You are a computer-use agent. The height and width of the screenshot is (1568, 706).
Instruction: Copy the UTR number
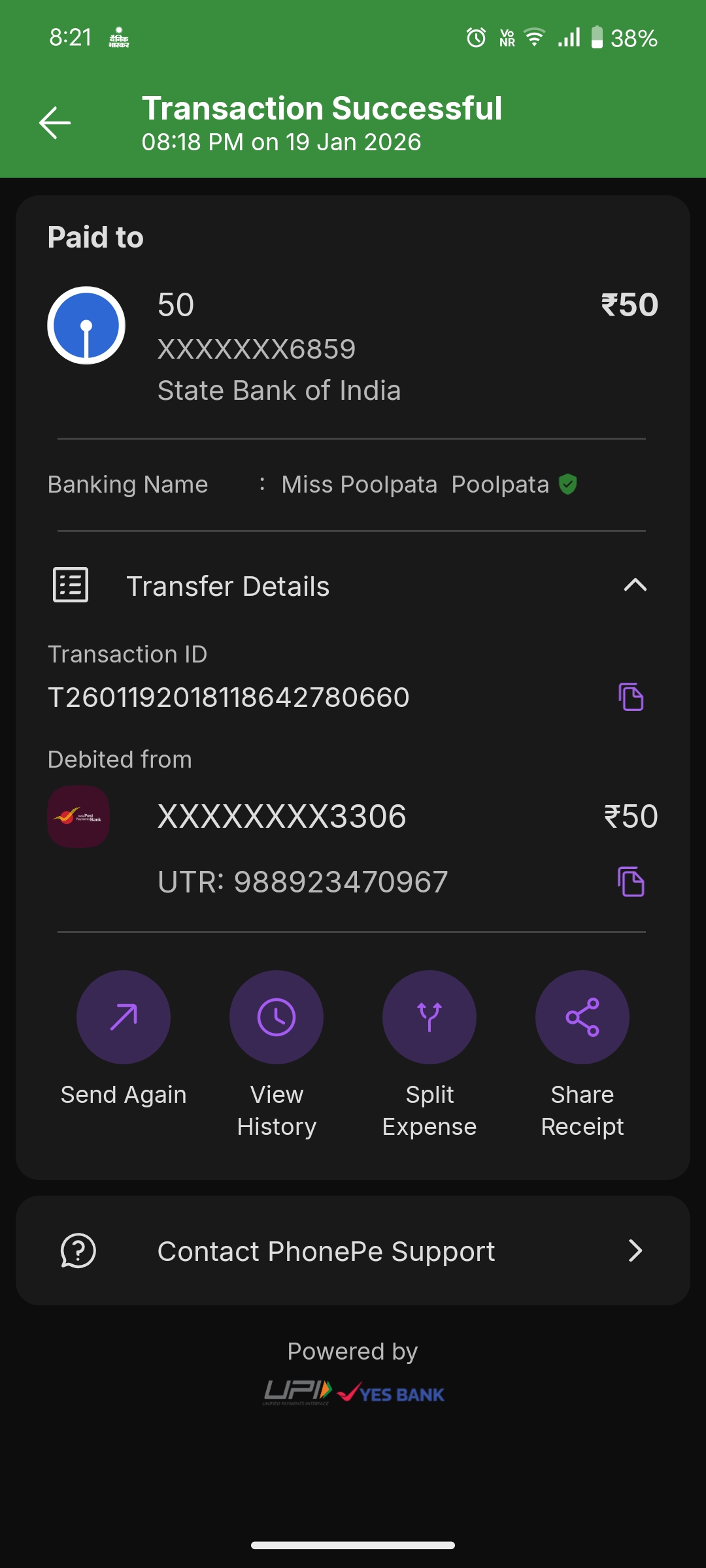[631, 882]
